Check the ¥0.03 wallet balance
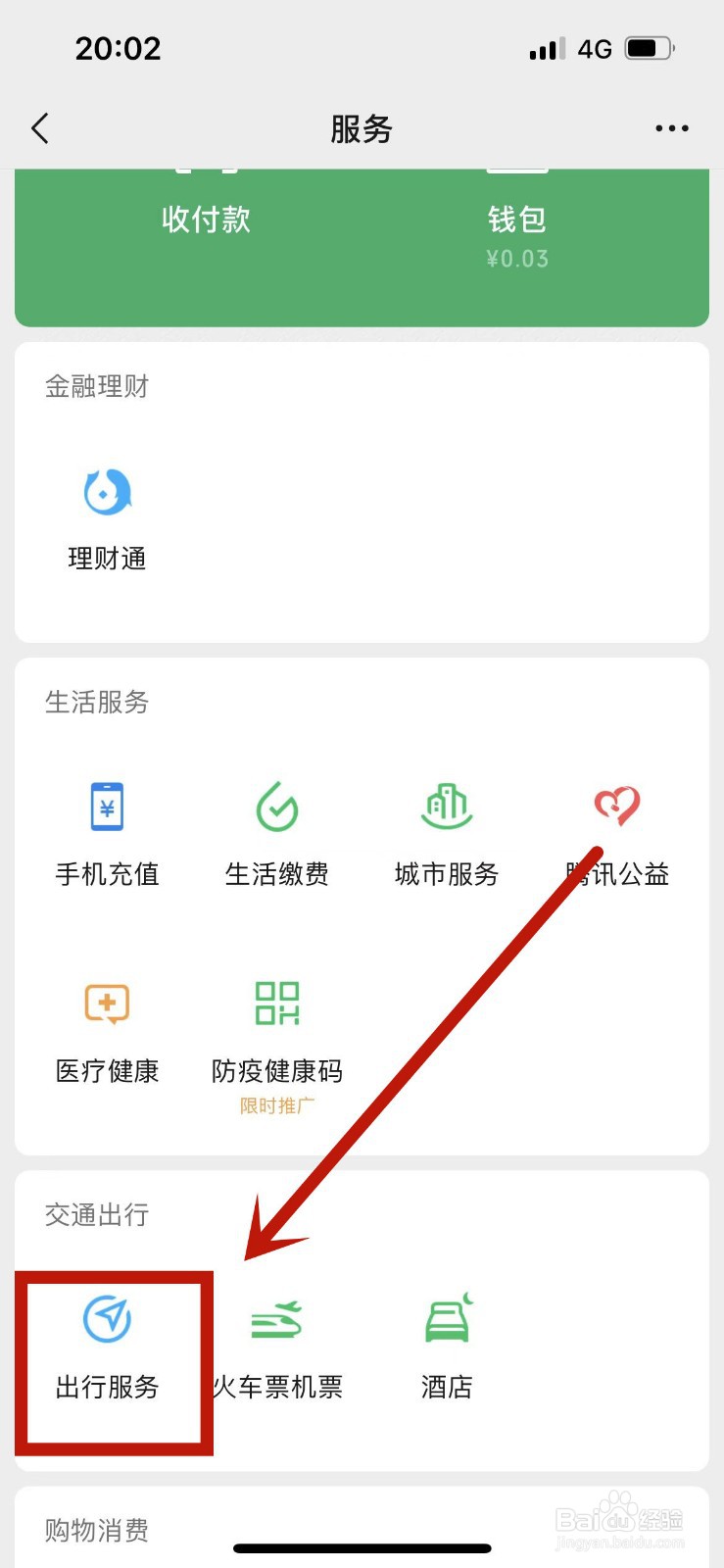 (518, 258)
